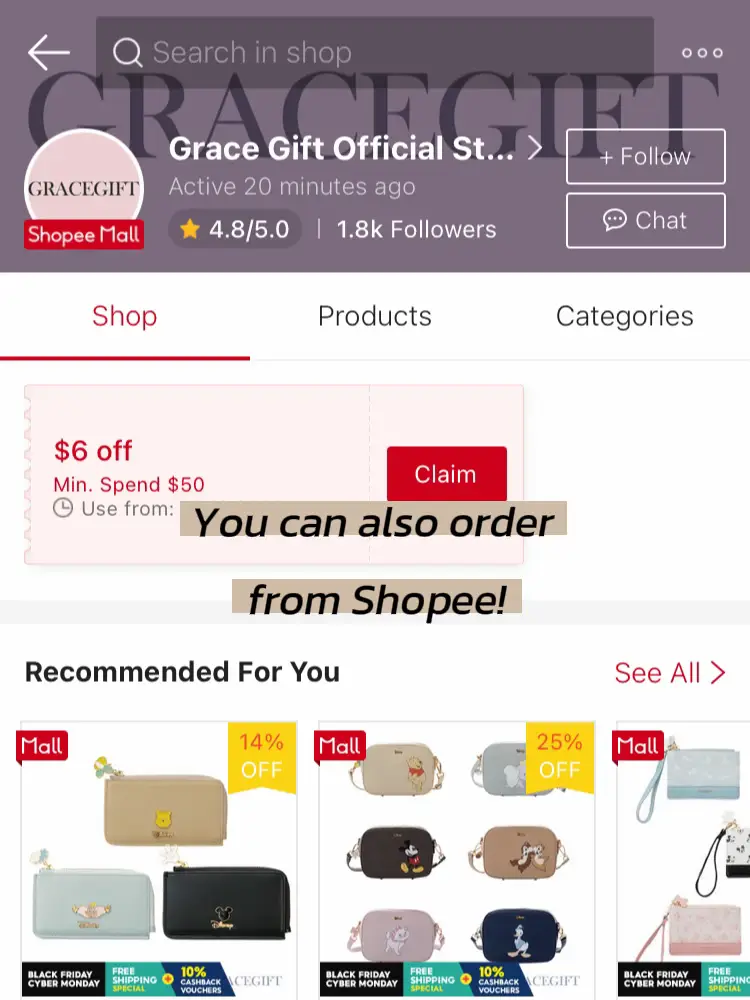Switch to the Categories tab
The height and width of the screenshot is (1000, 750).
(624, 316)
